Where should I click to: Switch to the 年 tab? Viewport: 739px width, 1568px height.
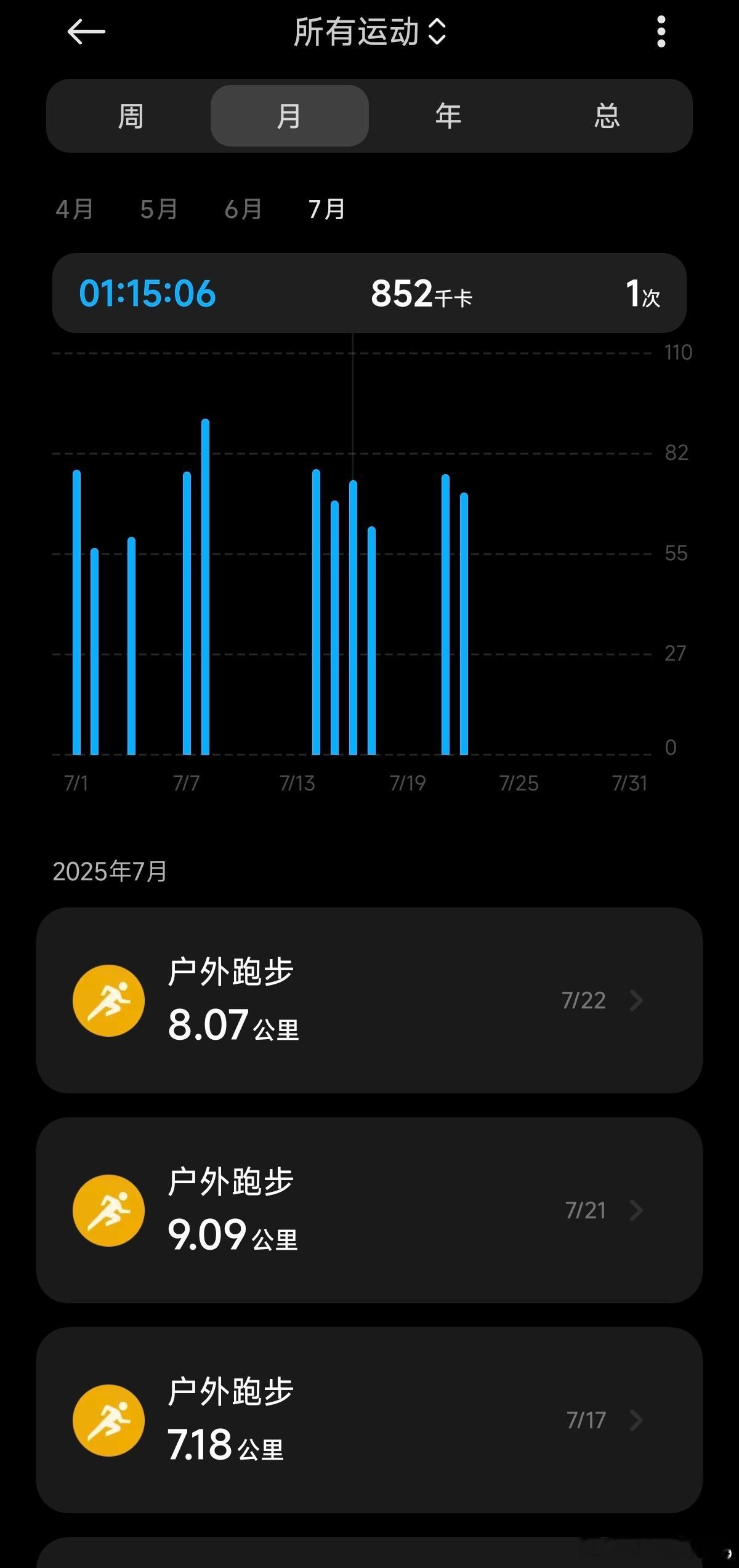point(448,116)
